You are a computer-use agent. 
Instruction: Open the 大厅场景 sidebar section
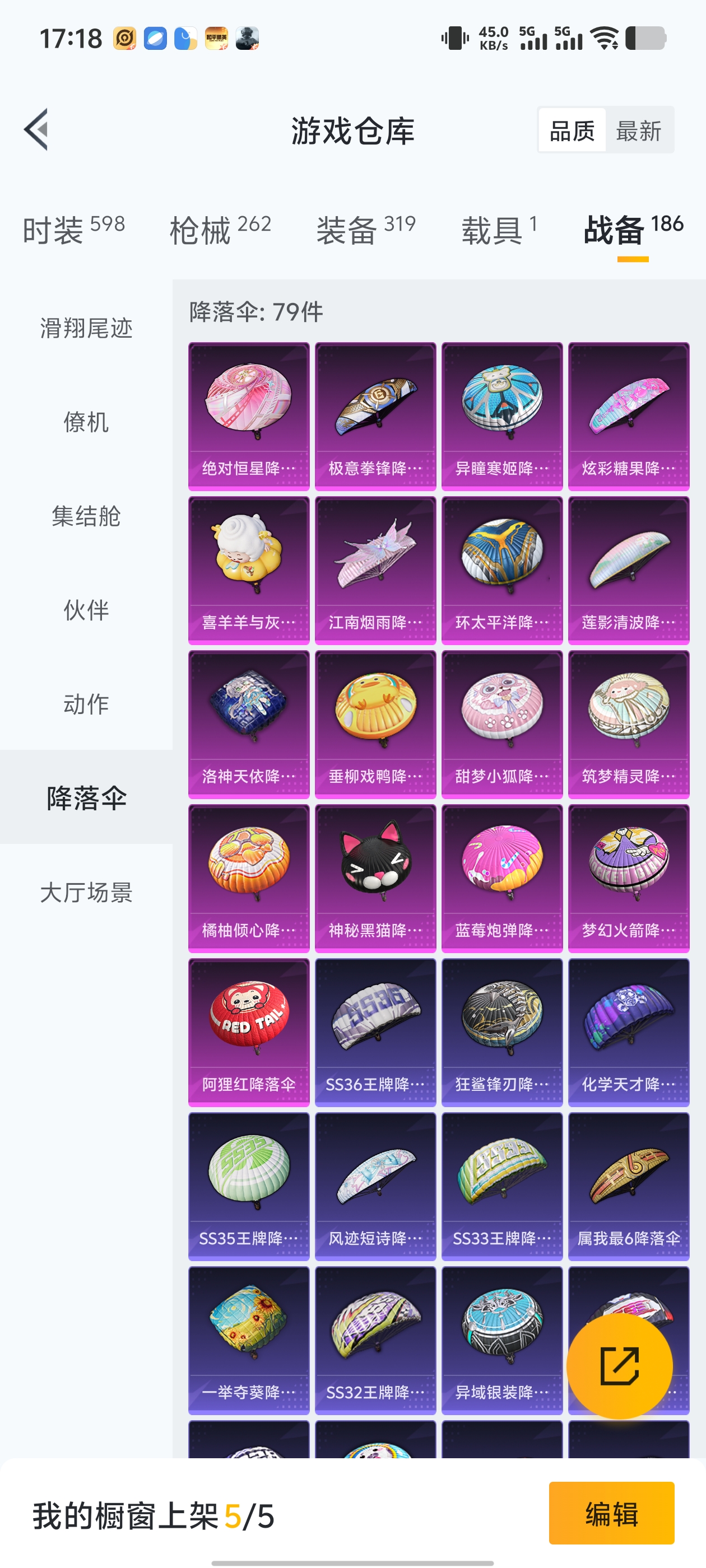(x=86, y=893)
